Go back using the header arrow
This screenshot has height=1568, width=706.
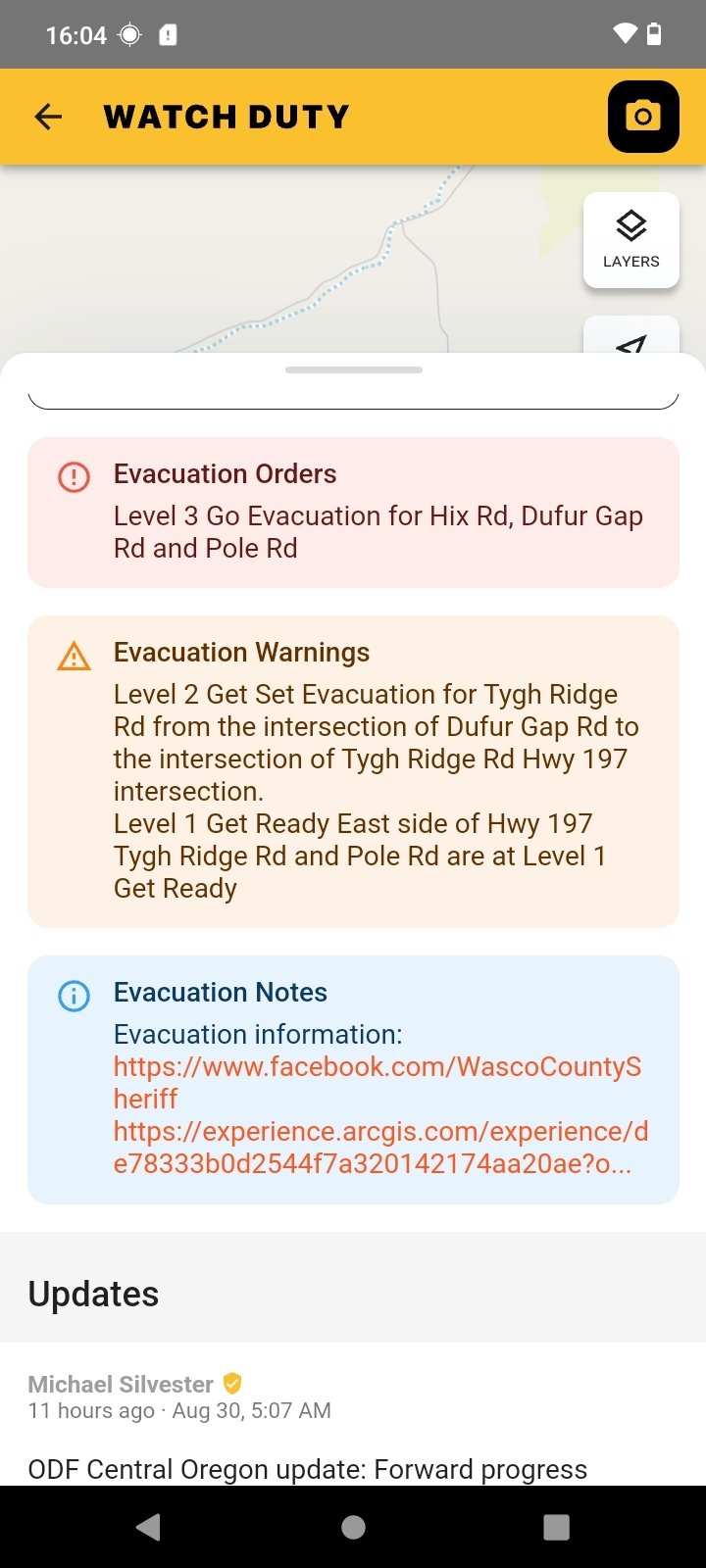pos(48,117)
